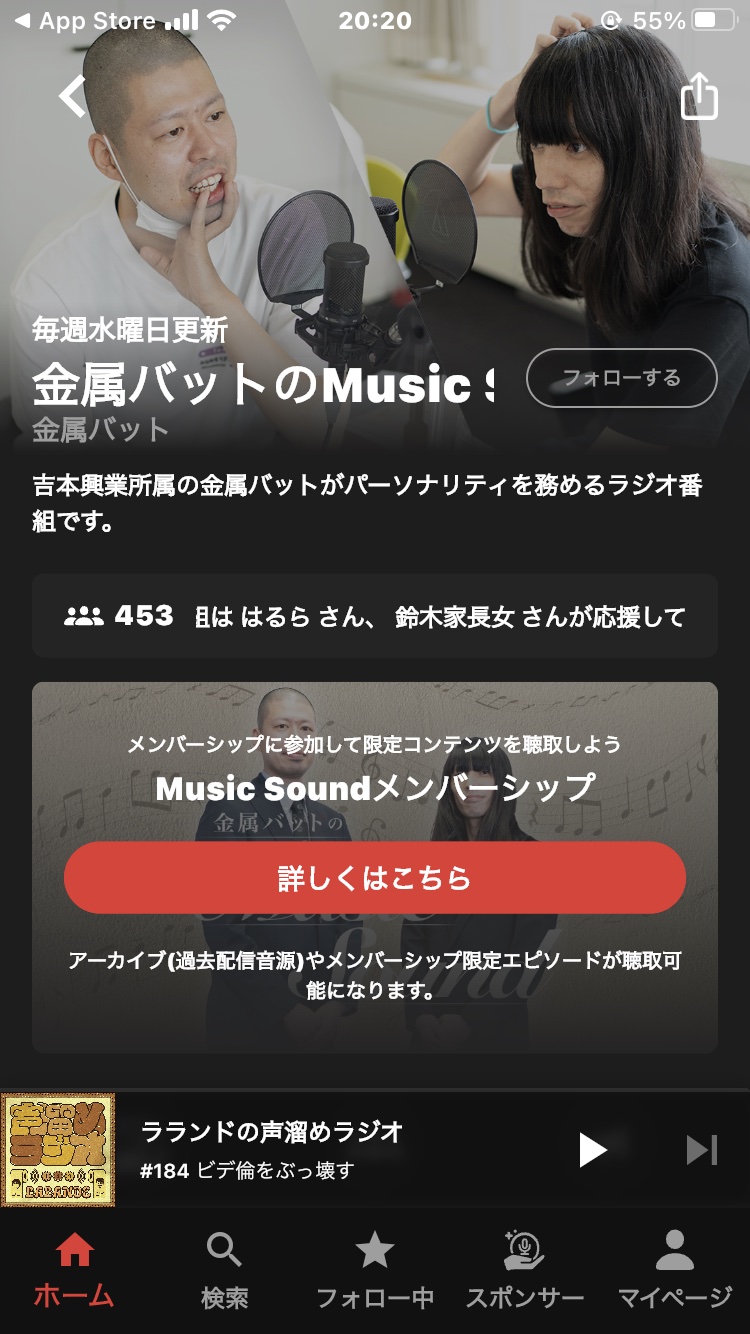Viewport: 750px width, 1334px height.
Task: Tap the フォローする follow button
Action: click(x=621, y=378)
